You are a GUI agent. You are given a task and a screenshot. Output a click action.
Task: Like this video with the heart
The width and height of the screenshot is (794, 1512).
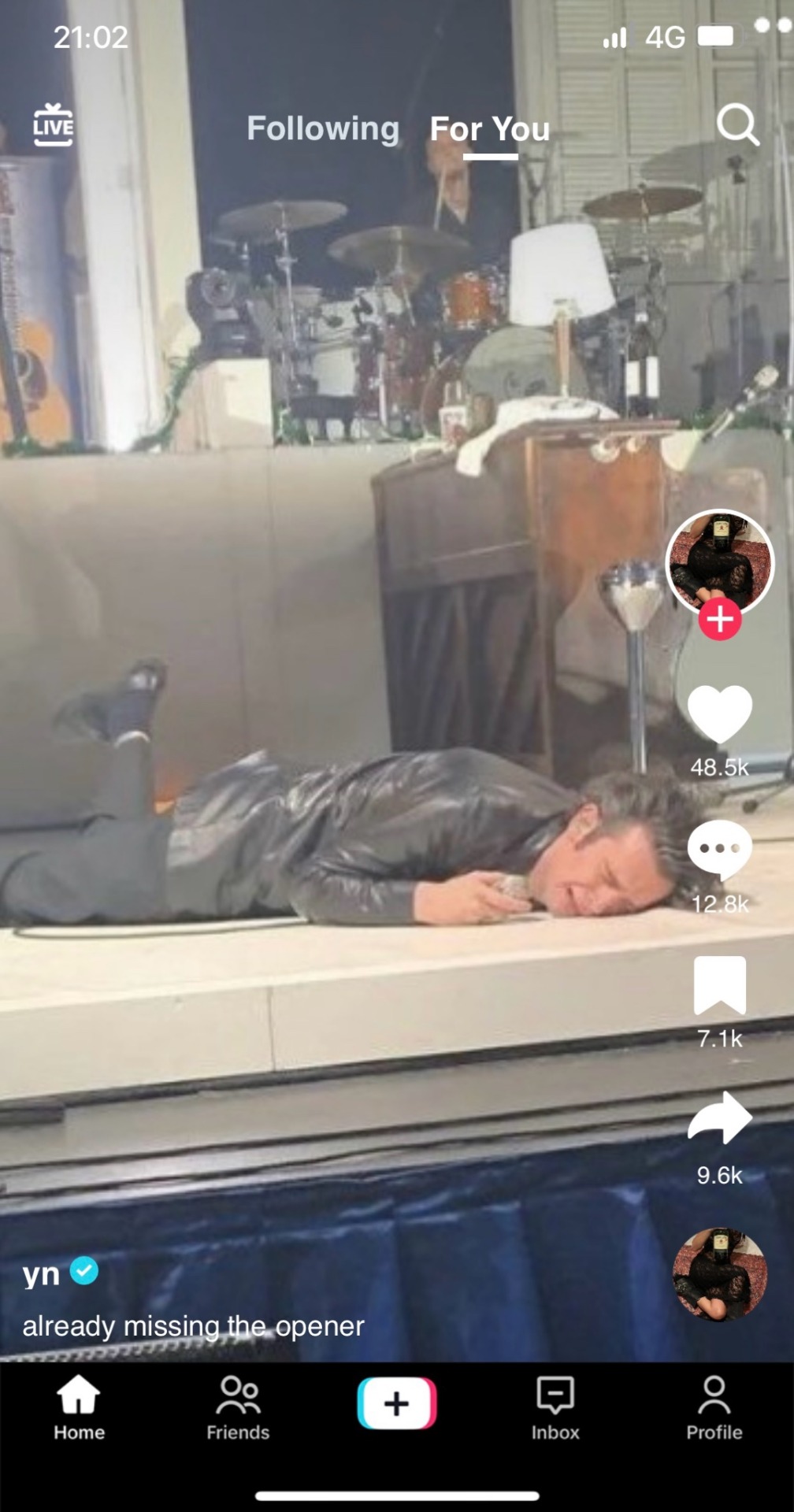point(719,713)
